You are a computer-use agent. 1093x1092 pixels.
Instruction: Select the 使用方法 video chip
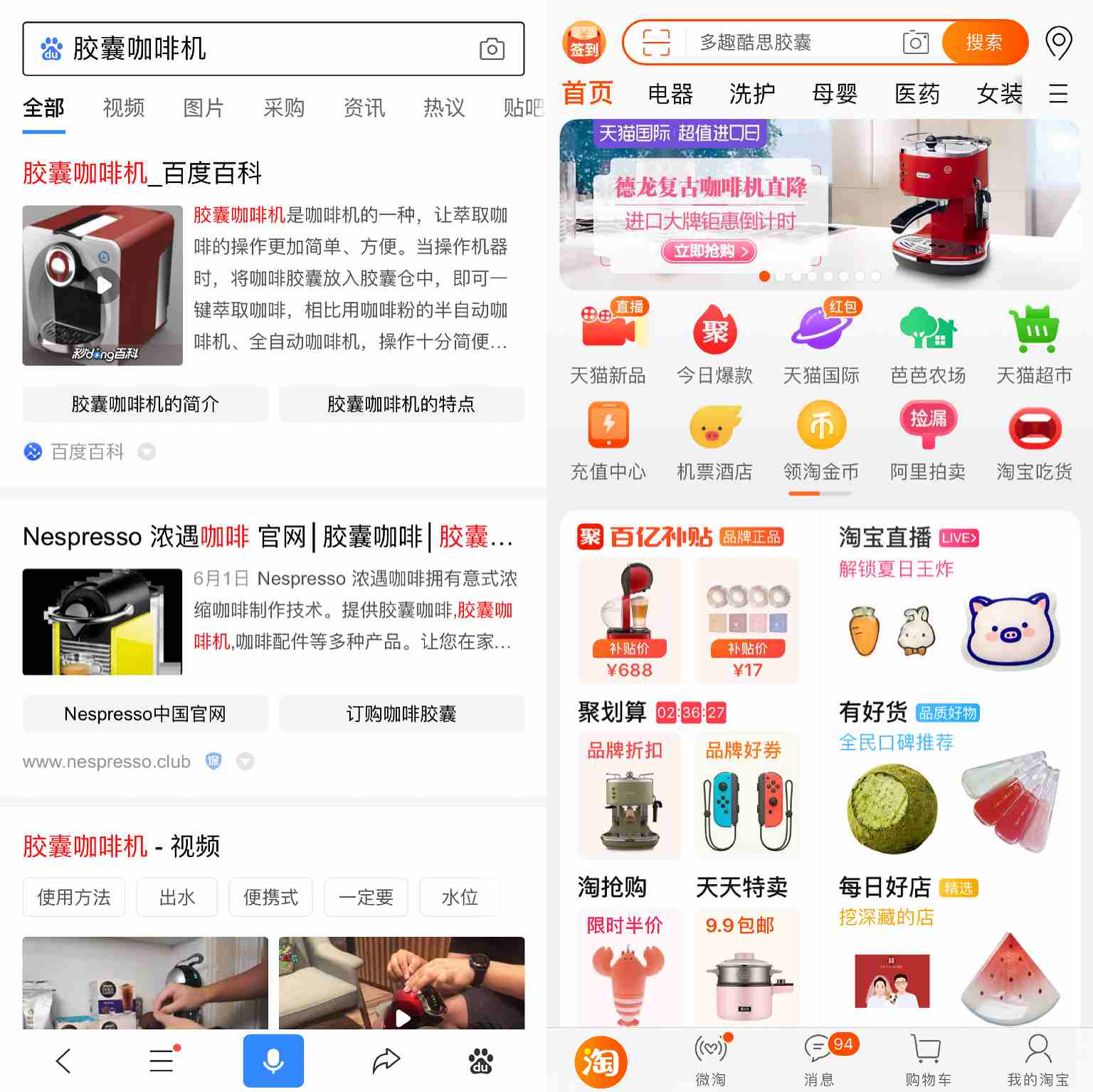click(x=74, y=898)
